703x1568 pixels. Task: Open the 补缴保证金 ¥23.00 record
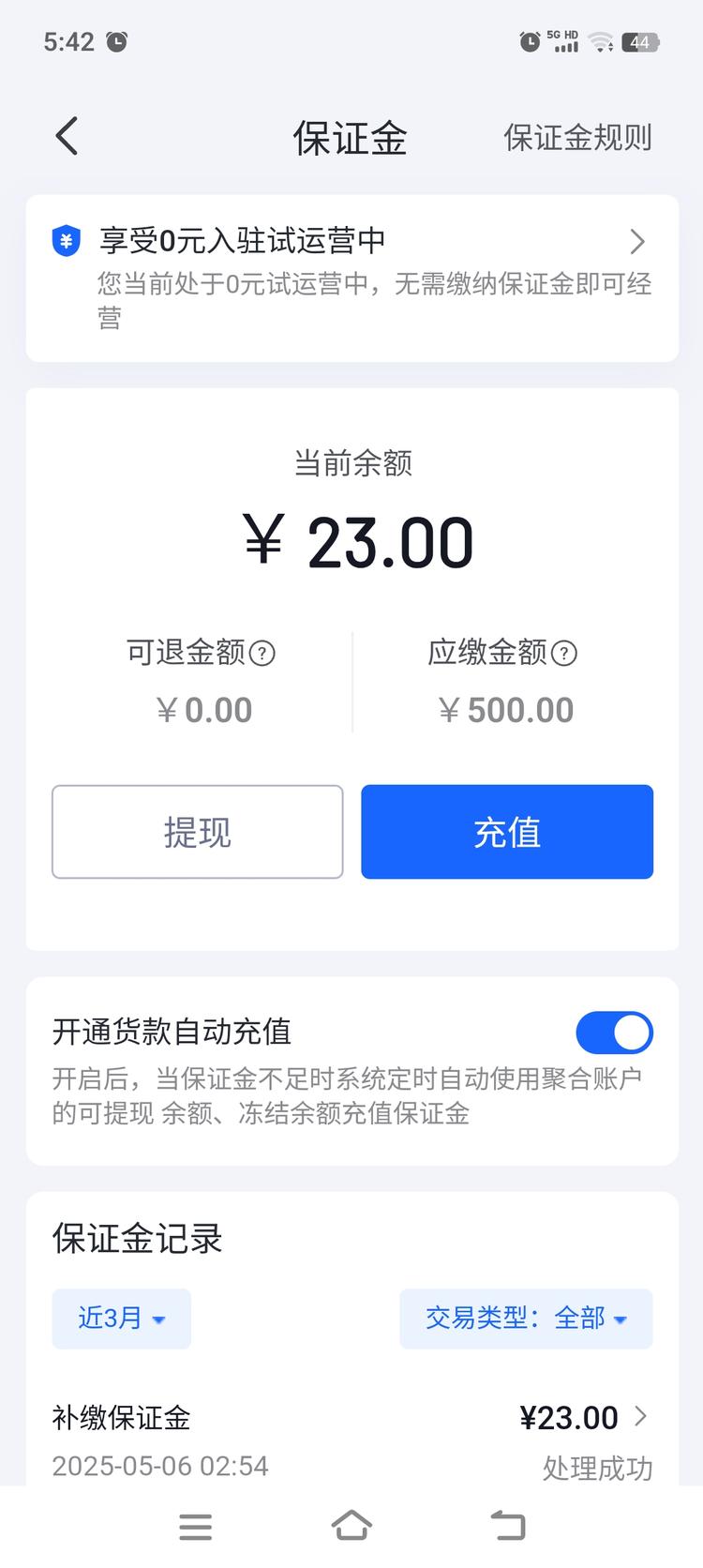[x=351, y=1440]
